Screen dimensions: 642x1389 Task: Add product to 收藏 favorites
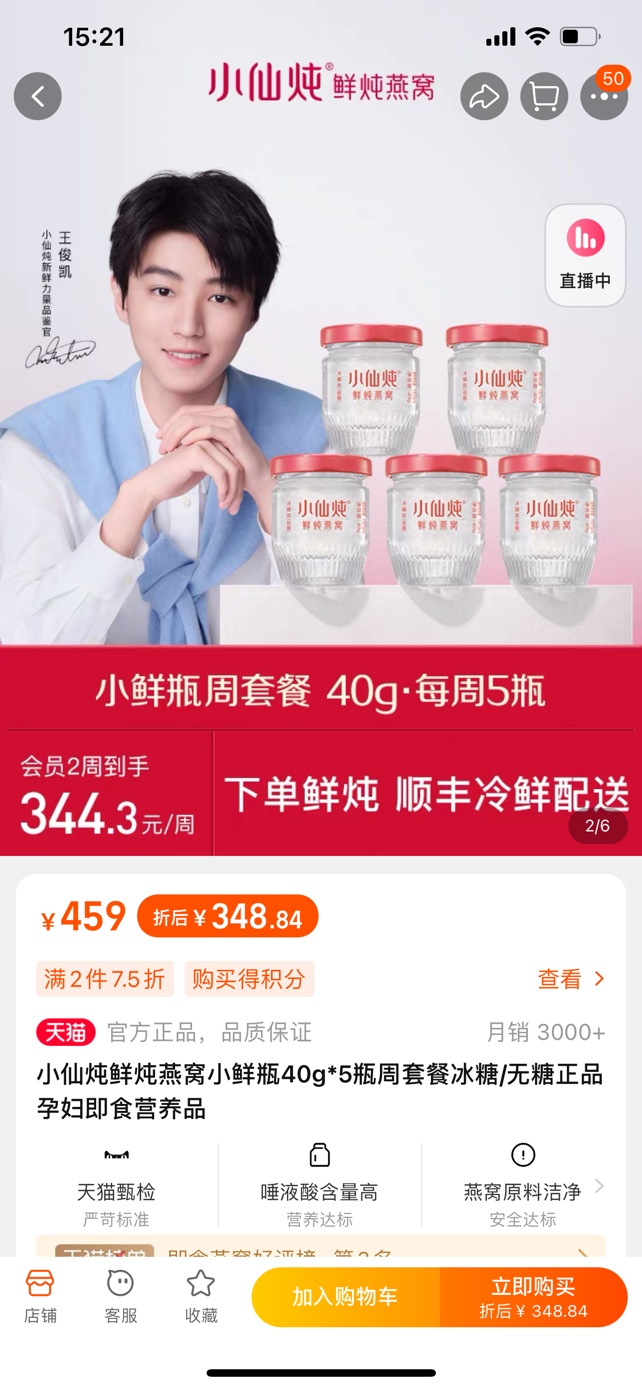[x=201, y=1297]
